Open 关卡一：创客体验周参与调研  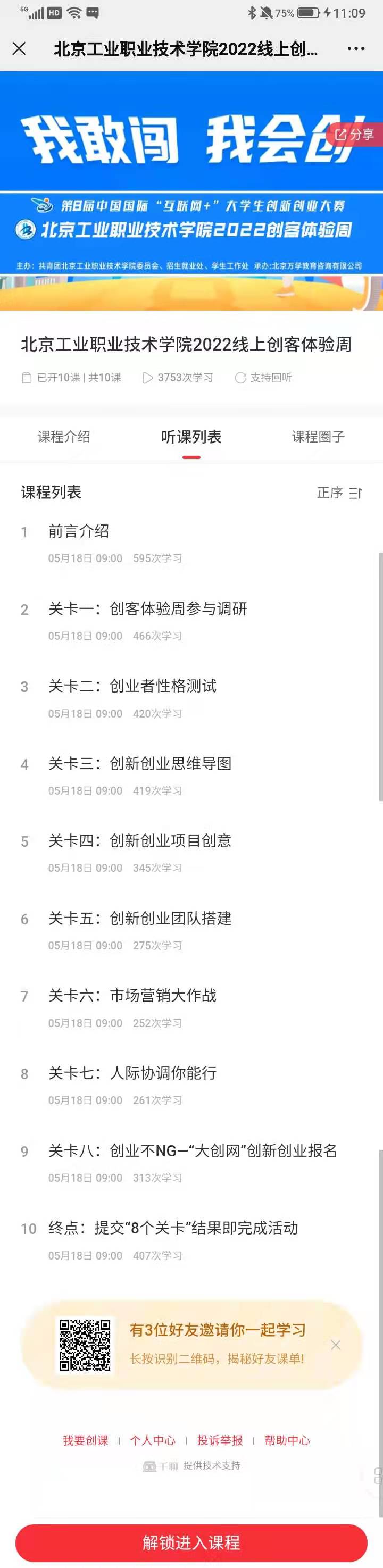pyautogui.click(x=147, y=608)
